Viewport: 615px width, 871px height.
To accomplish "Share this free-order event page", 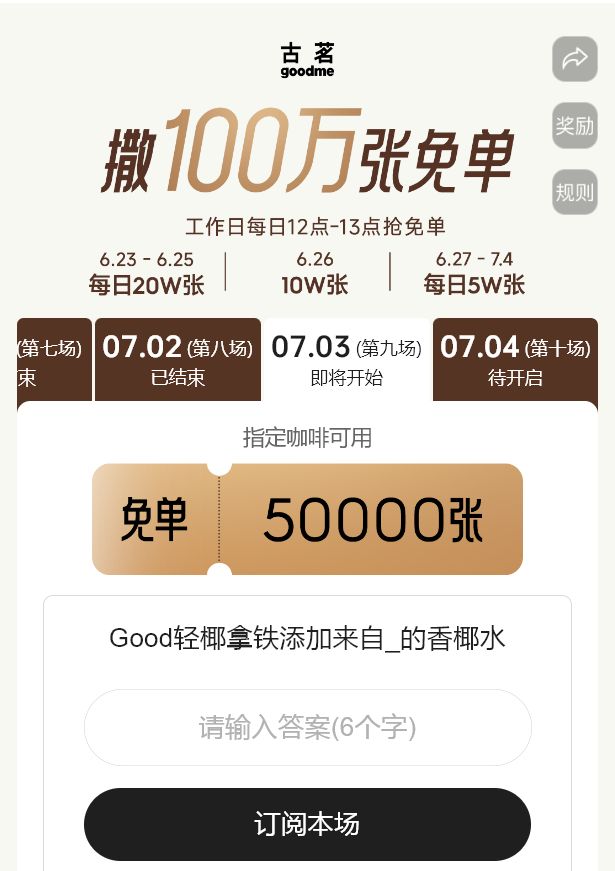I will pyautogui.click(x=574, y=59).
